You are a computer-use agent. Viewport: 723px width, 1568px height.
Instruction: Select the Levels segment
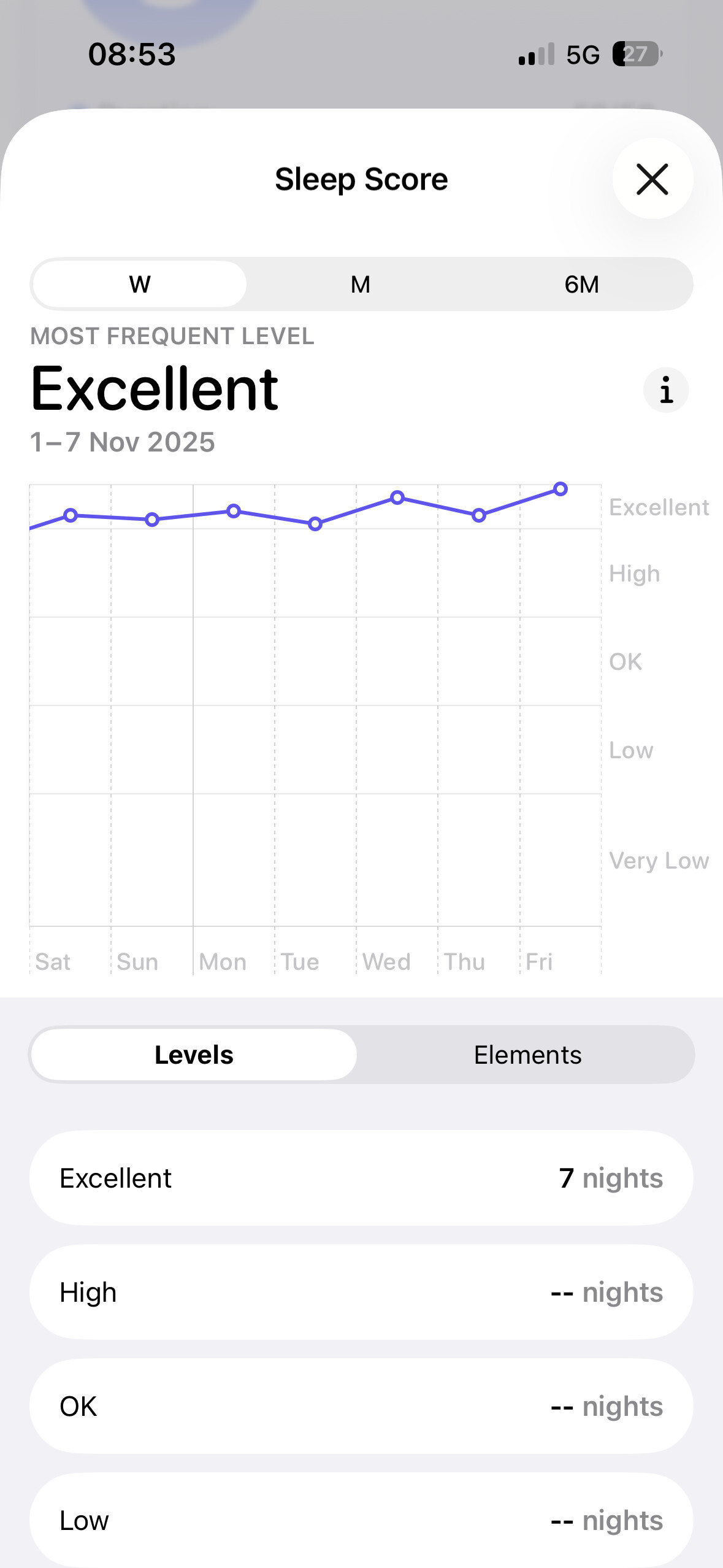coord(194,1055)
